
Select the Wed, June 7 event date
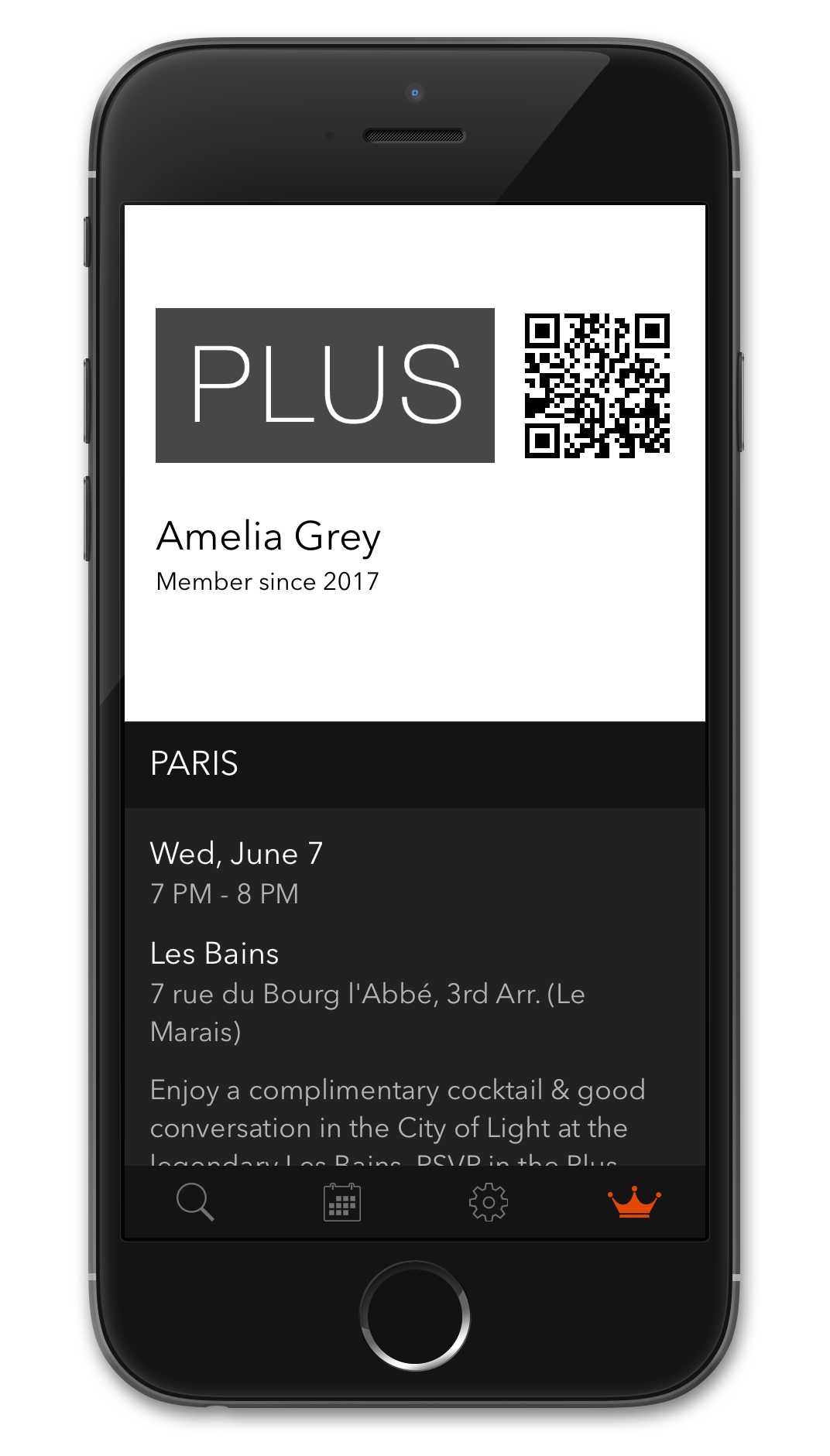236,853
